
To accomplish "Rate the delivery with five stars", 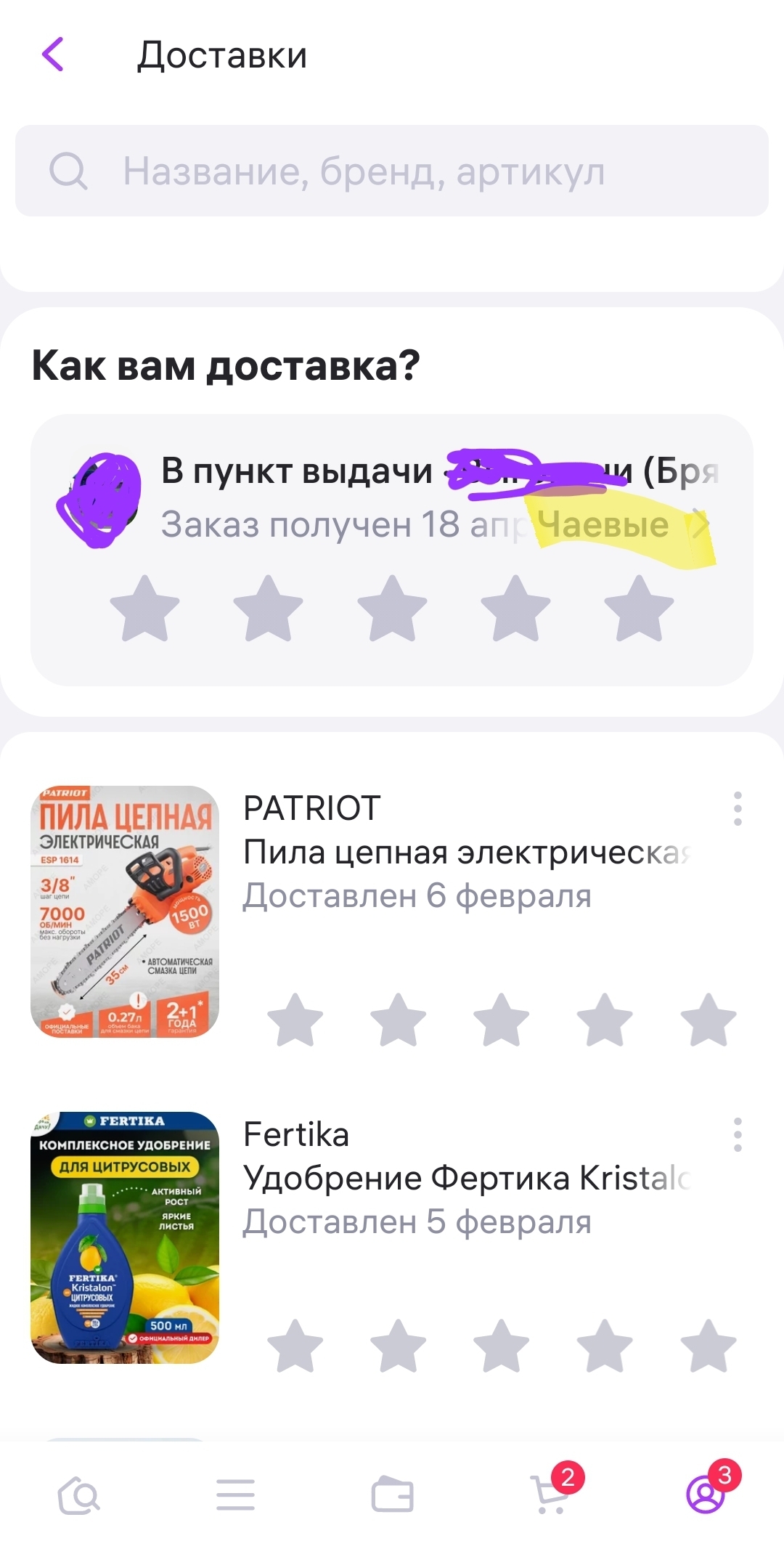I will (640, 609).
